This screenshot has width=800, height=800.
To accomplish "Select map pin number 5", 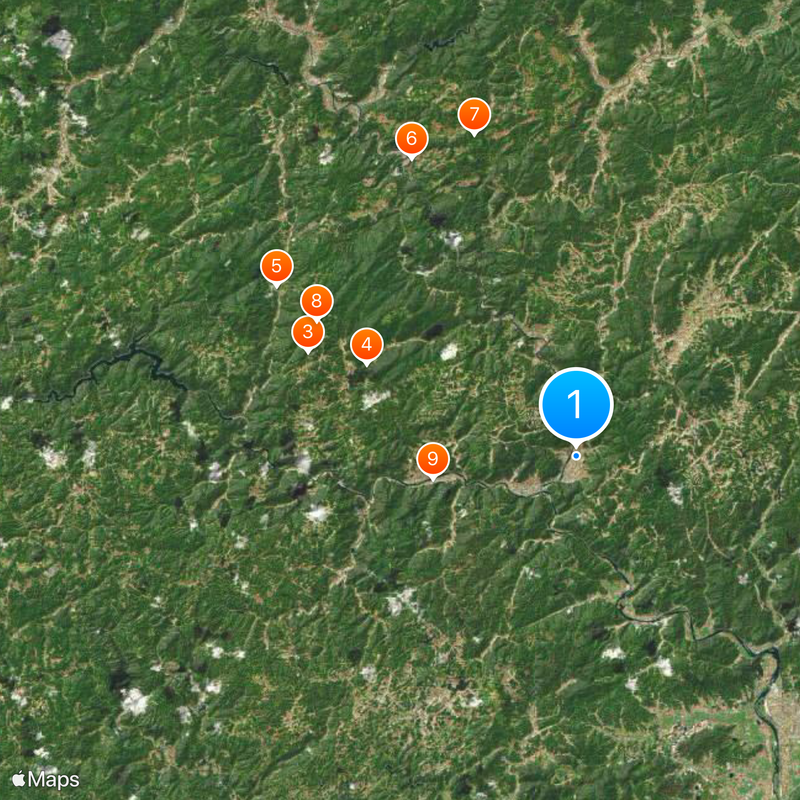I will pos(277,266).
